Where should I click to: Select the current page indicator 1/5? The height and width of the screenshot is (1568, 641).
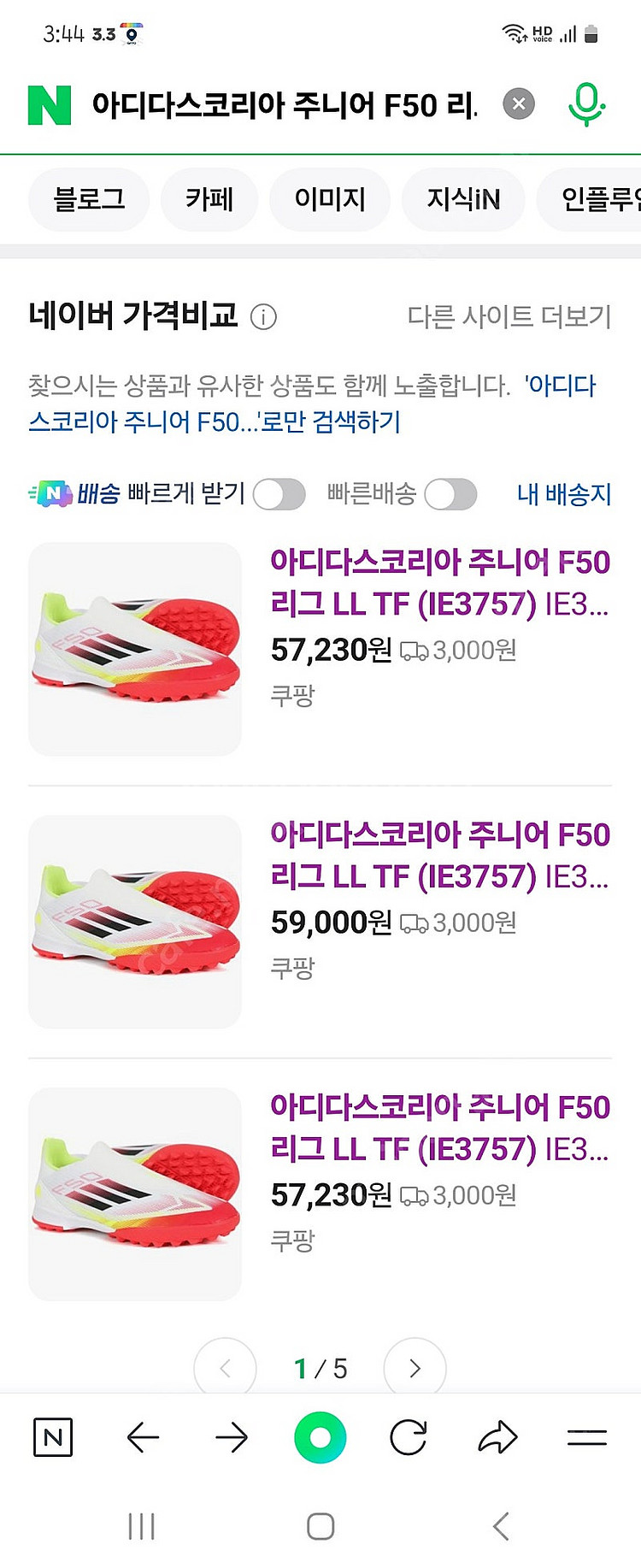click(320, 1369)
